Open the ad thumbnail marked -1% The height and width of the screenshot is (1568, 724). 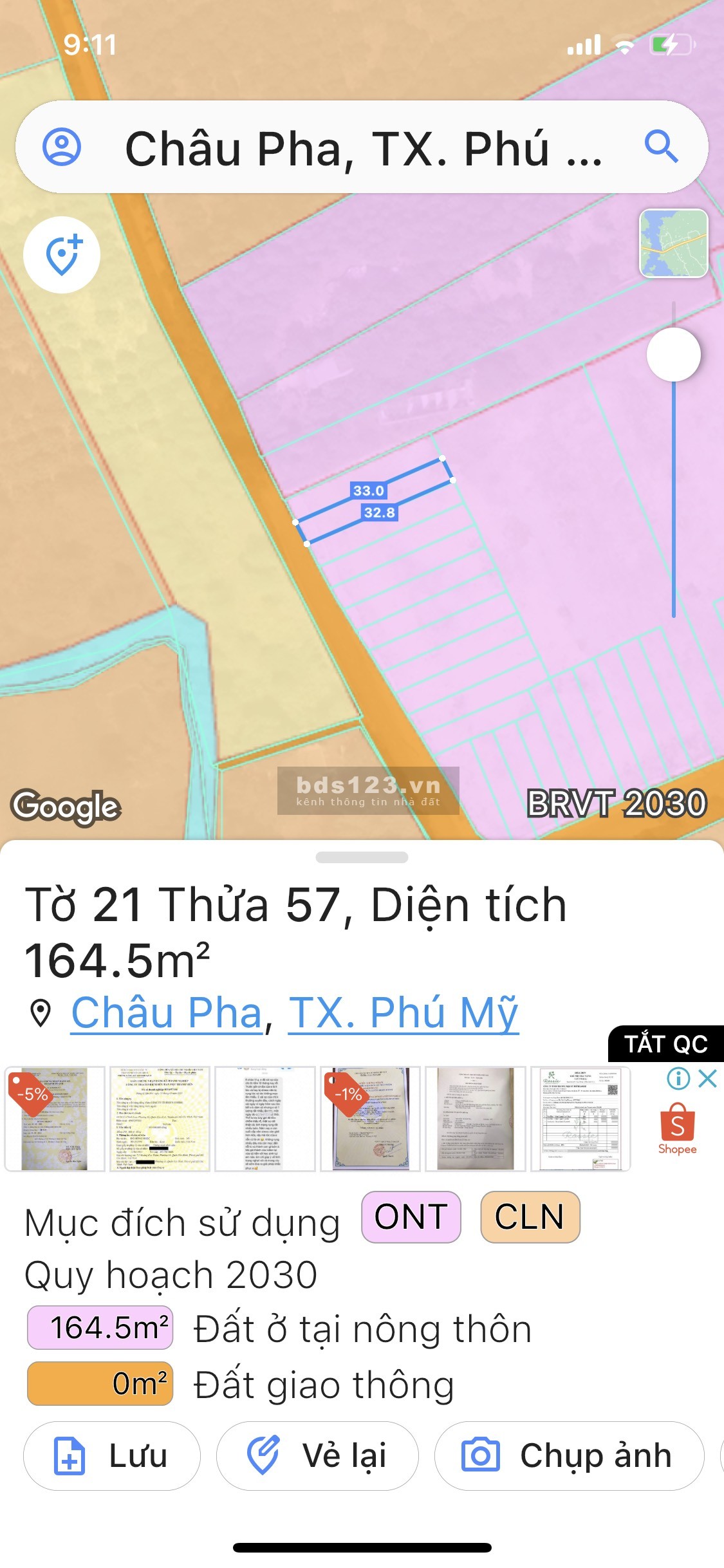click(370, 1119)
